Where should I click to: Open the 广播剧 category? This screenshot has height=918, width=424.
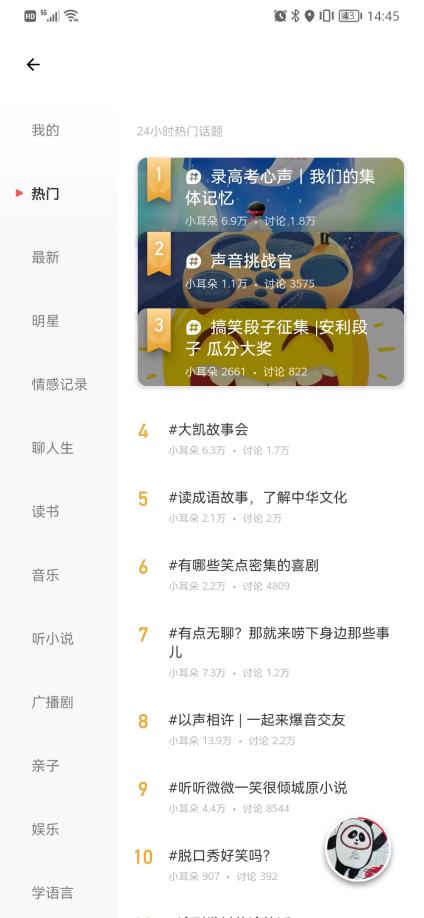[x=52, y=702]
